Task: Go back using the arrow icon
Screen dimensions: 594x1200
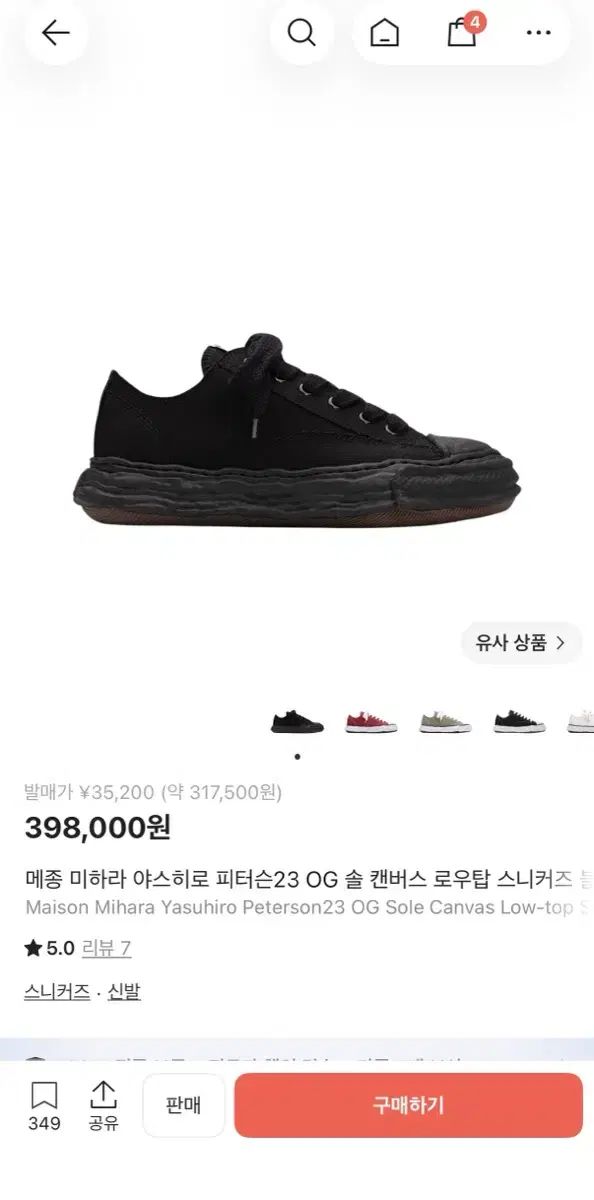Action: tap(55, 33)
